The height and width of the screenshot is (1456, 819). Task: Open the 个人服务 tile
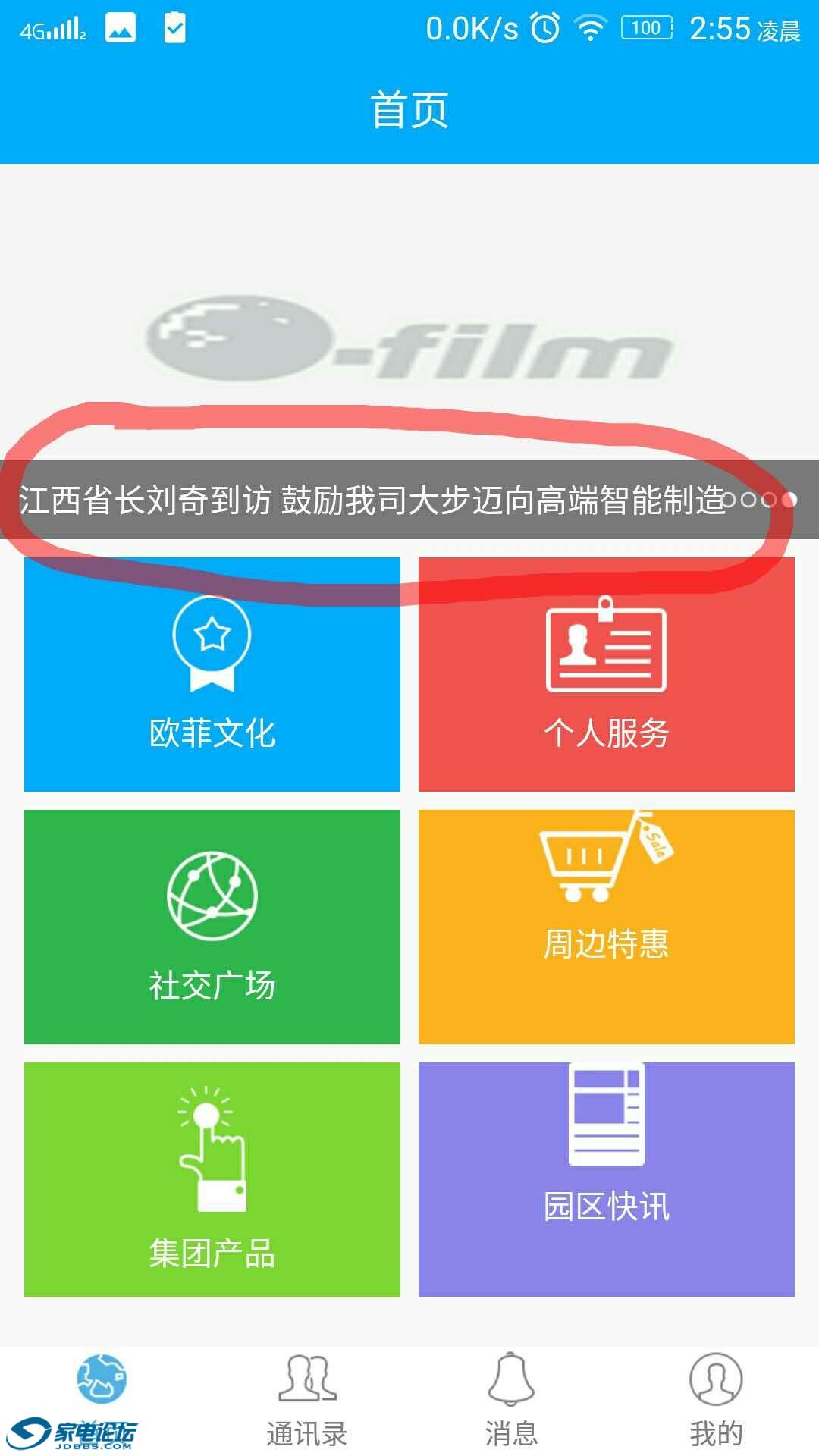pyautogui.click(x=606, y=674)
